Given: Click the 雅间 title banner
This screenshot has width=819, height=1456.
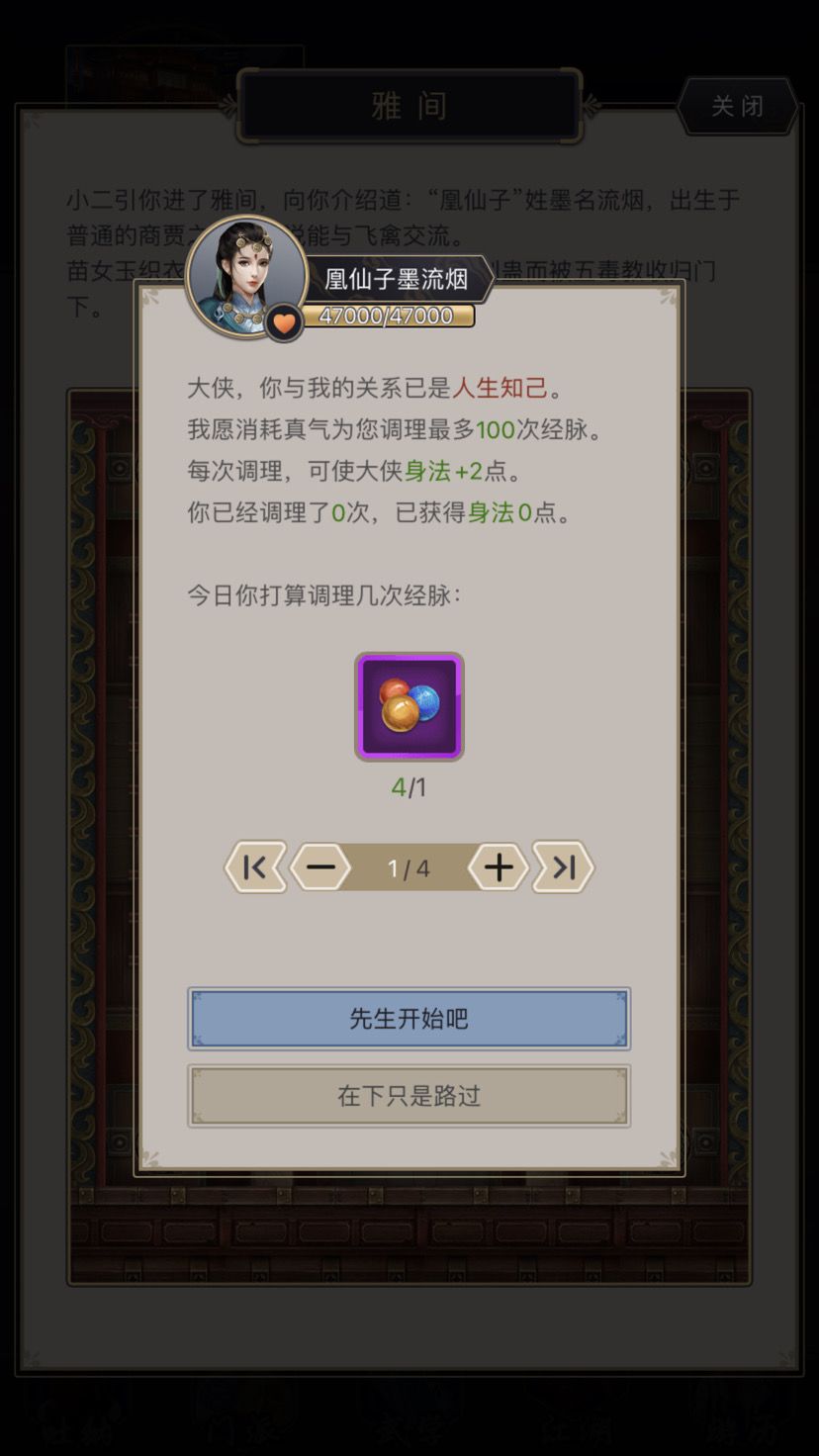Looking at the screenshot, I should [x=409, y=106].
